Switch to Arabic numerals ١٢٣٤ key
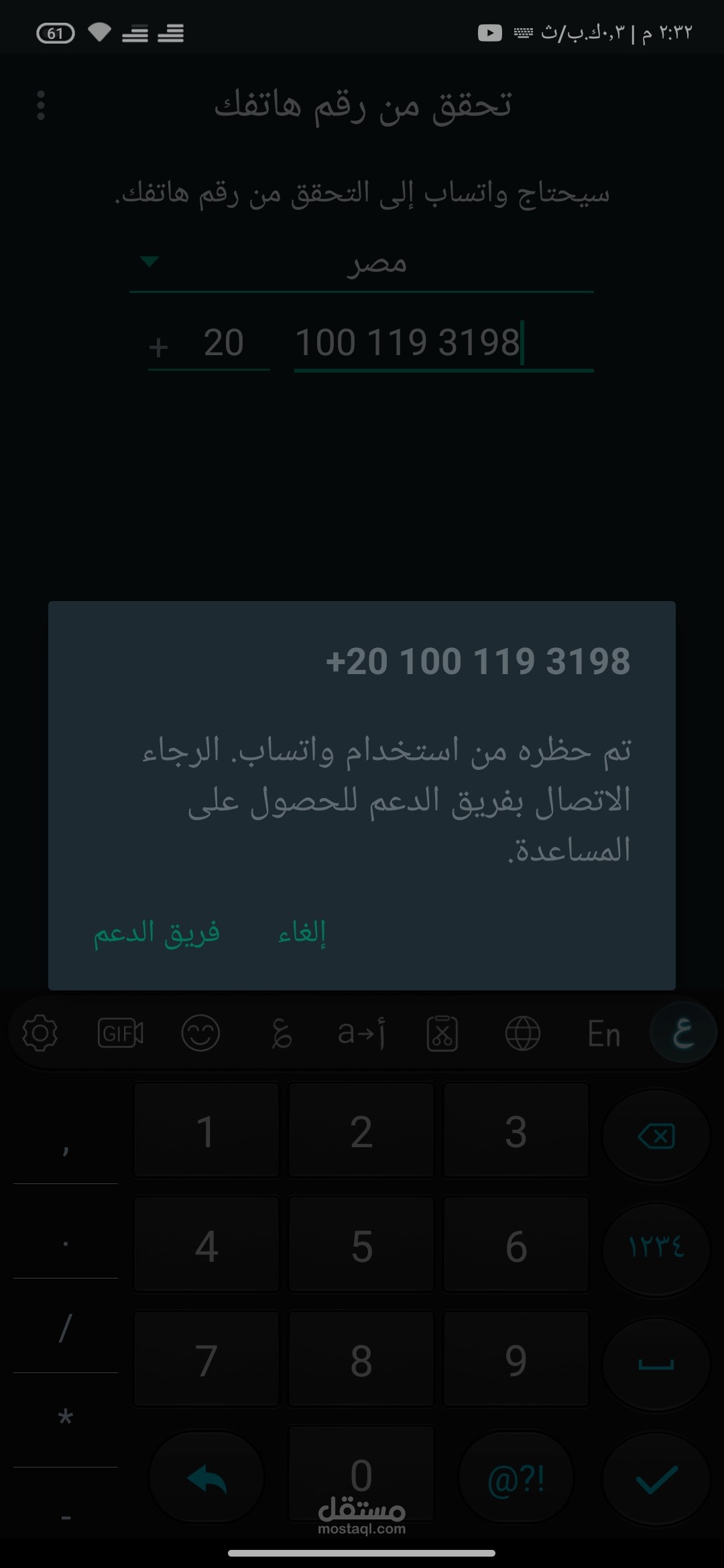Screen dimensions: 724x1568 click(x=656, y=1246)
